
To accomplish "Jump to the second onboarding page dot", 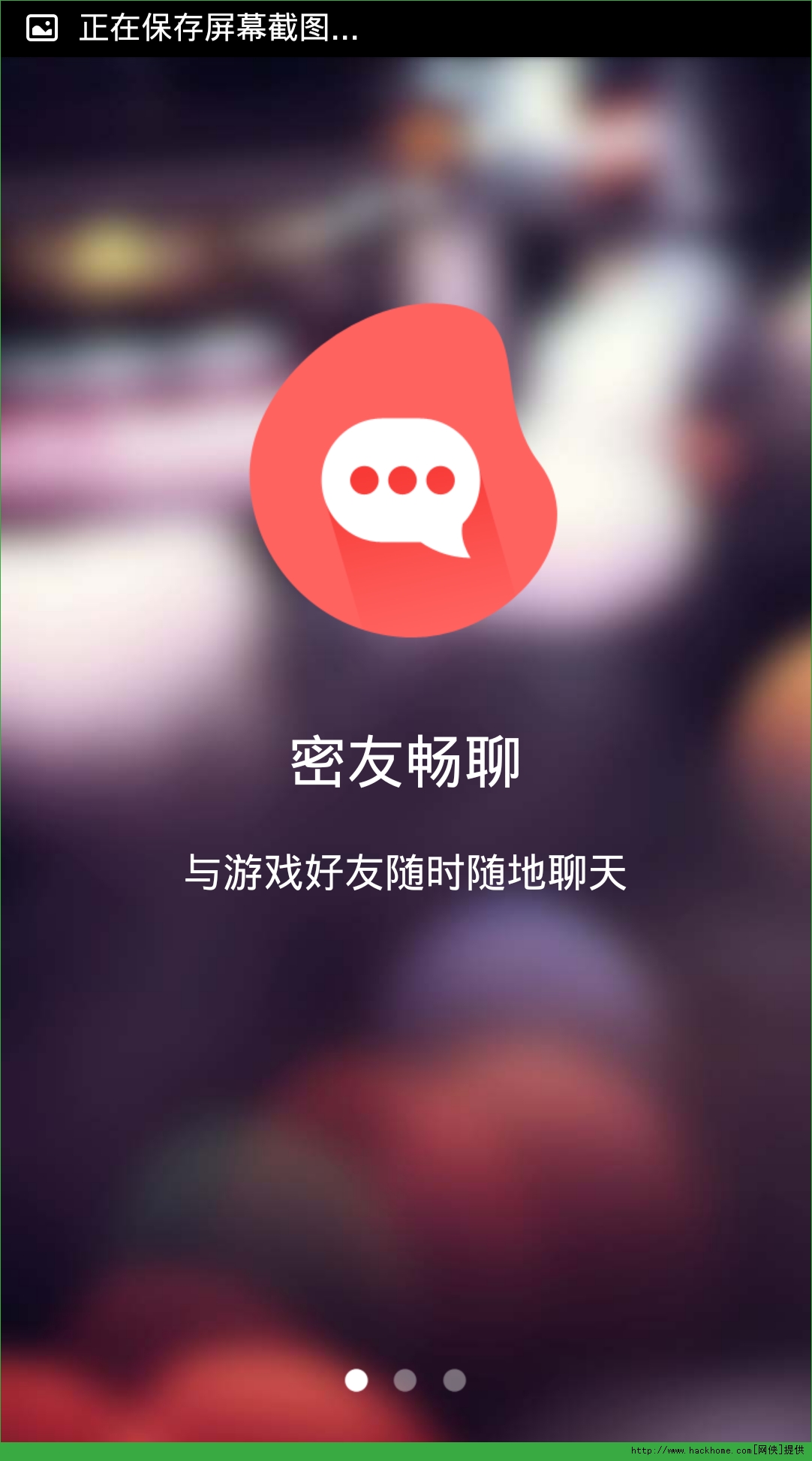I will (405, 1380).
